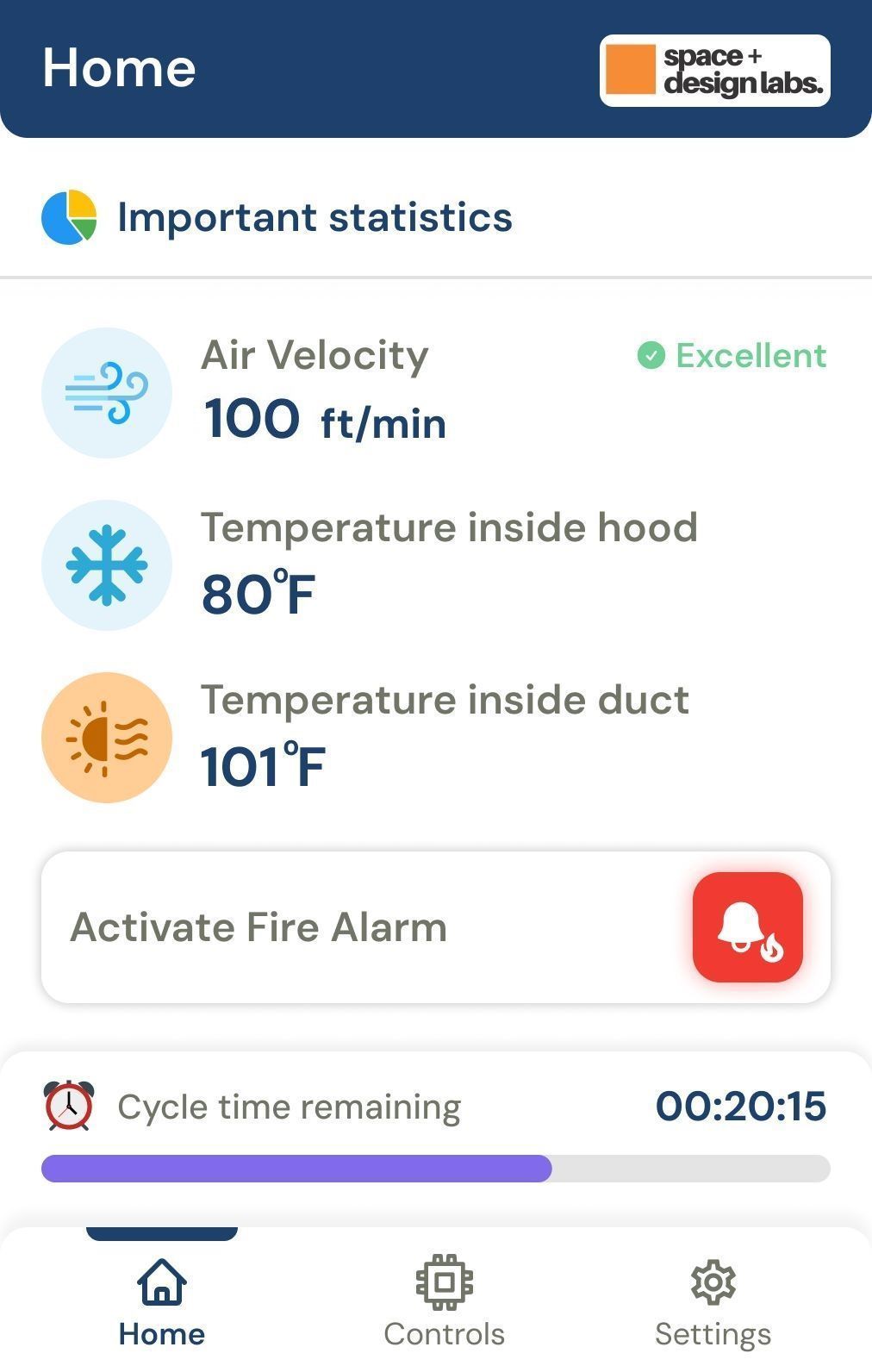This screenshot has width=872, height=1372.
Task: Open the Settings tab
Action: (x=713, y=1301)
